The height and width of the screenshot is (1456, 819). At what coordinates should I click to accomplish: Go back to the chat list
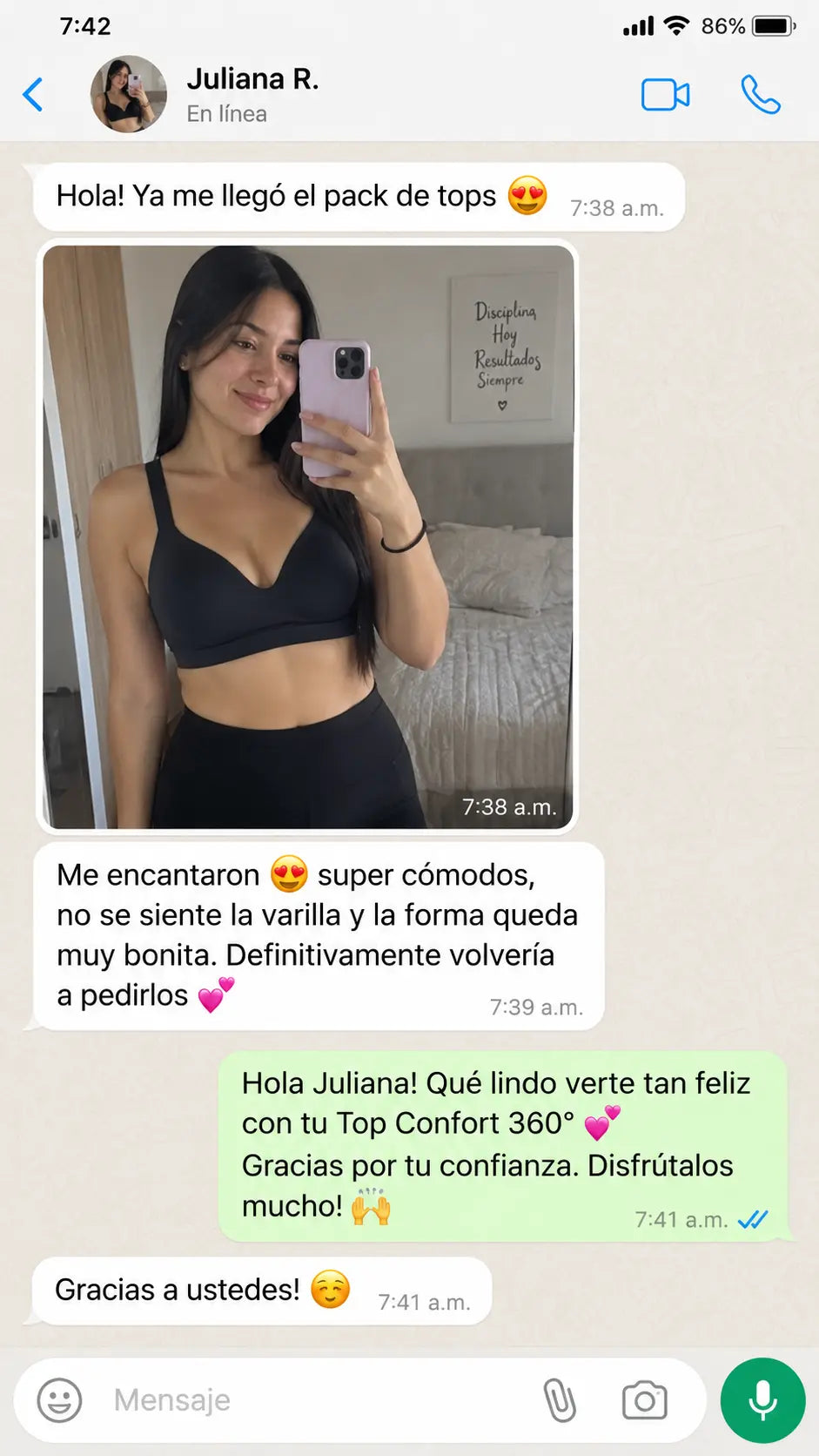[x=33, y=95]
